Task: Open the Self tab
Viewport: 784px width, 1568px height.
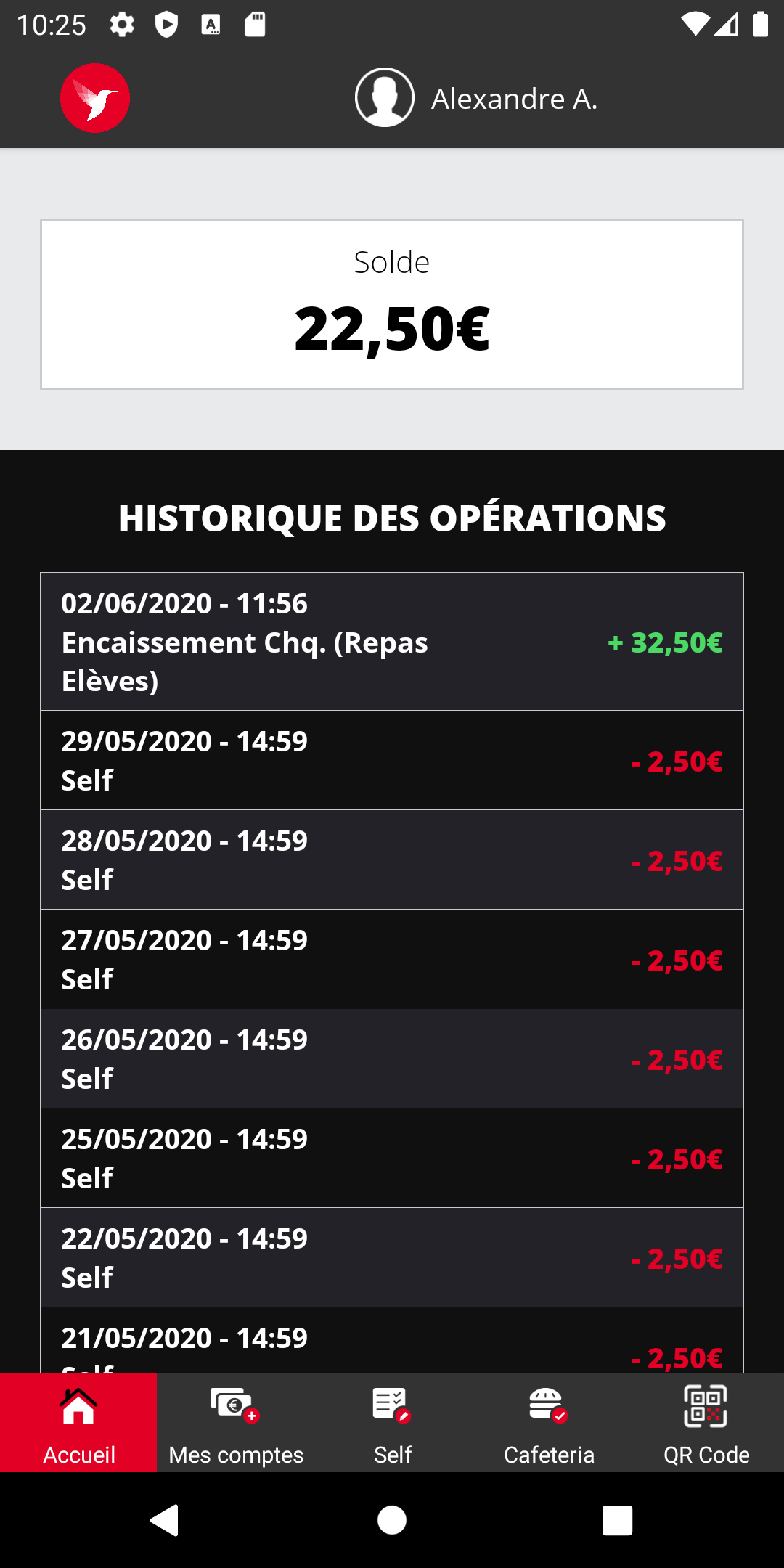Action: click(x=393, y=1423)
